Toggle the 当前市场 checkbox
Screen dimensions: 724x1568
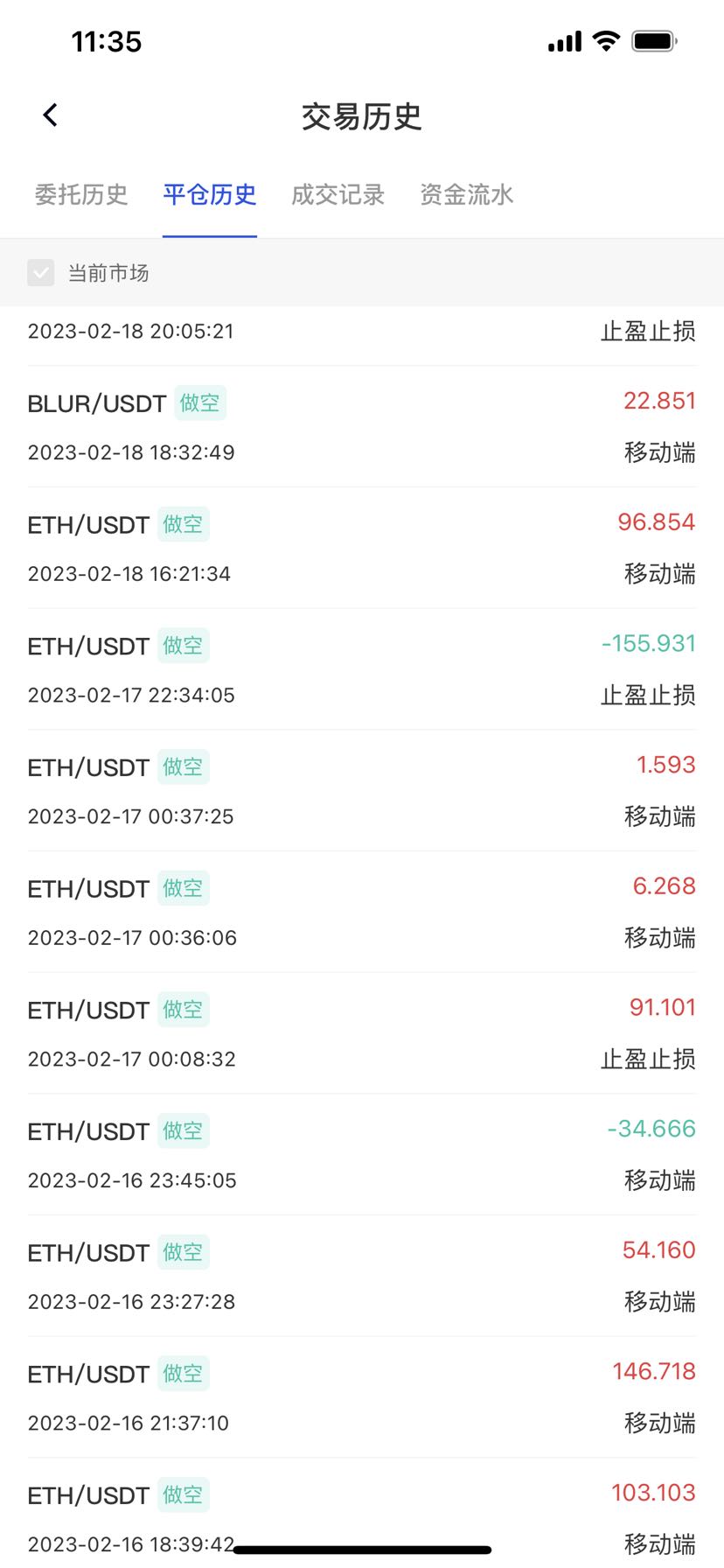coord(41,273)
